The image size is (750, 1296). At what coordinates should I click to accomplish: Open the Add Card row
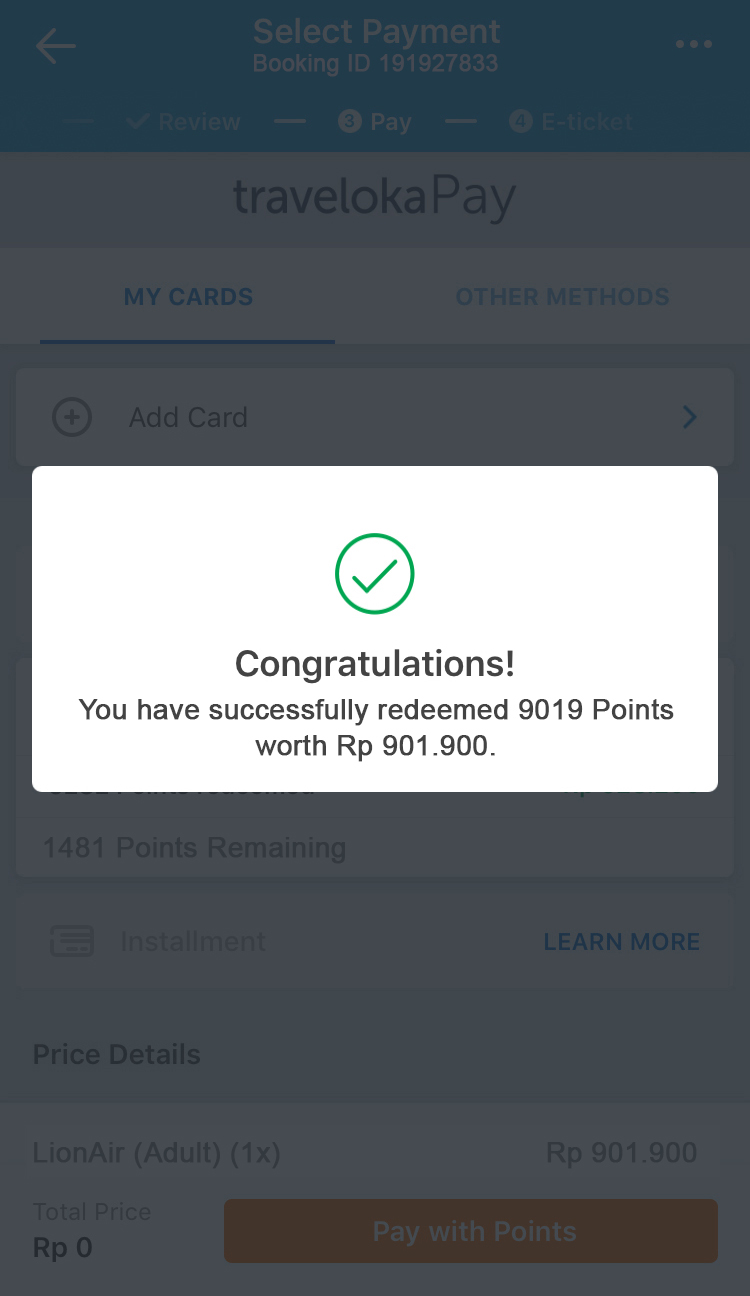[x=374, y=417]
